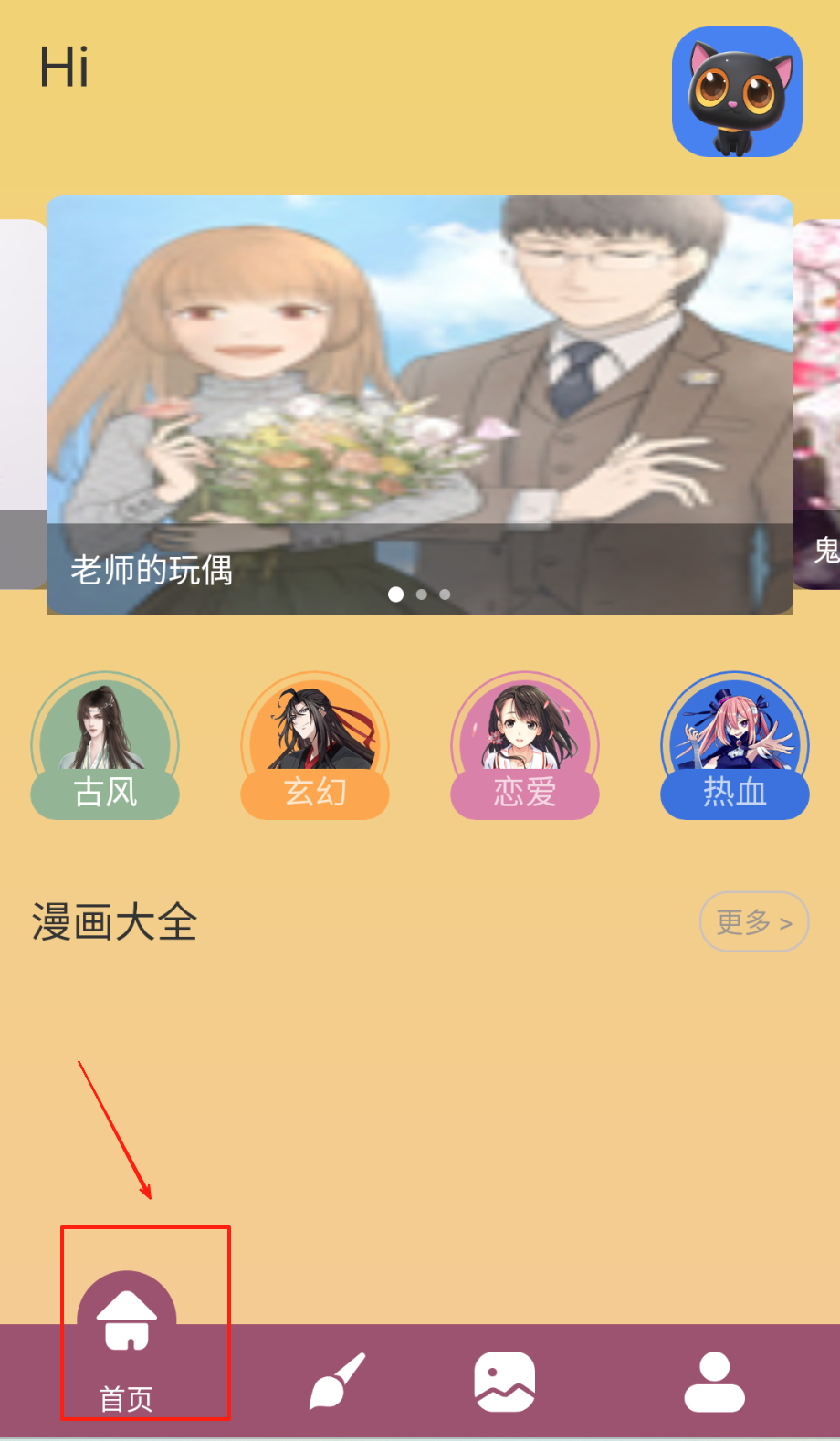
Task: Select the 古风 category
Action: (x=105, y=746)
